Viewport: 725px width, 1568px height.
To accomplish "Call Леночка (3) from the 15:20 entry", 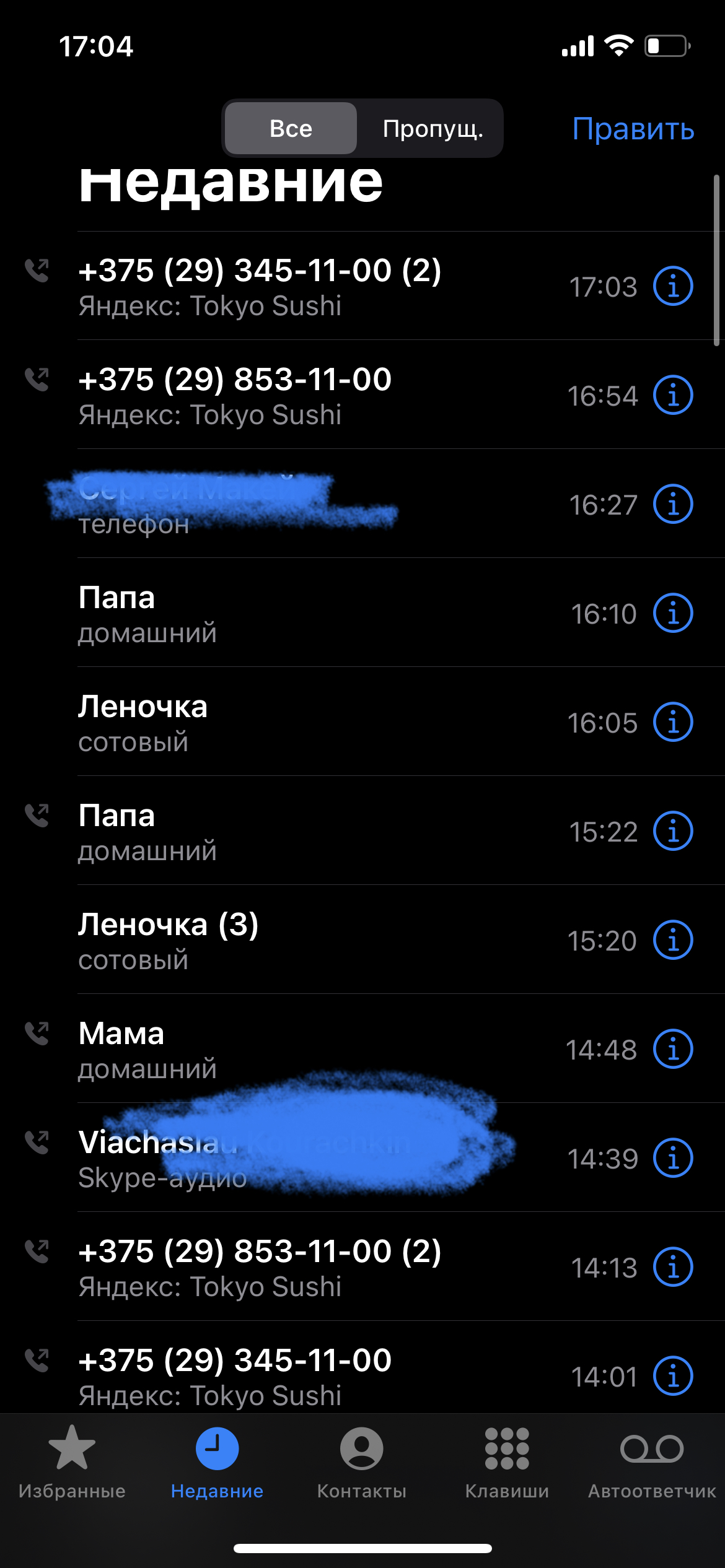I will tap(248, 940).
